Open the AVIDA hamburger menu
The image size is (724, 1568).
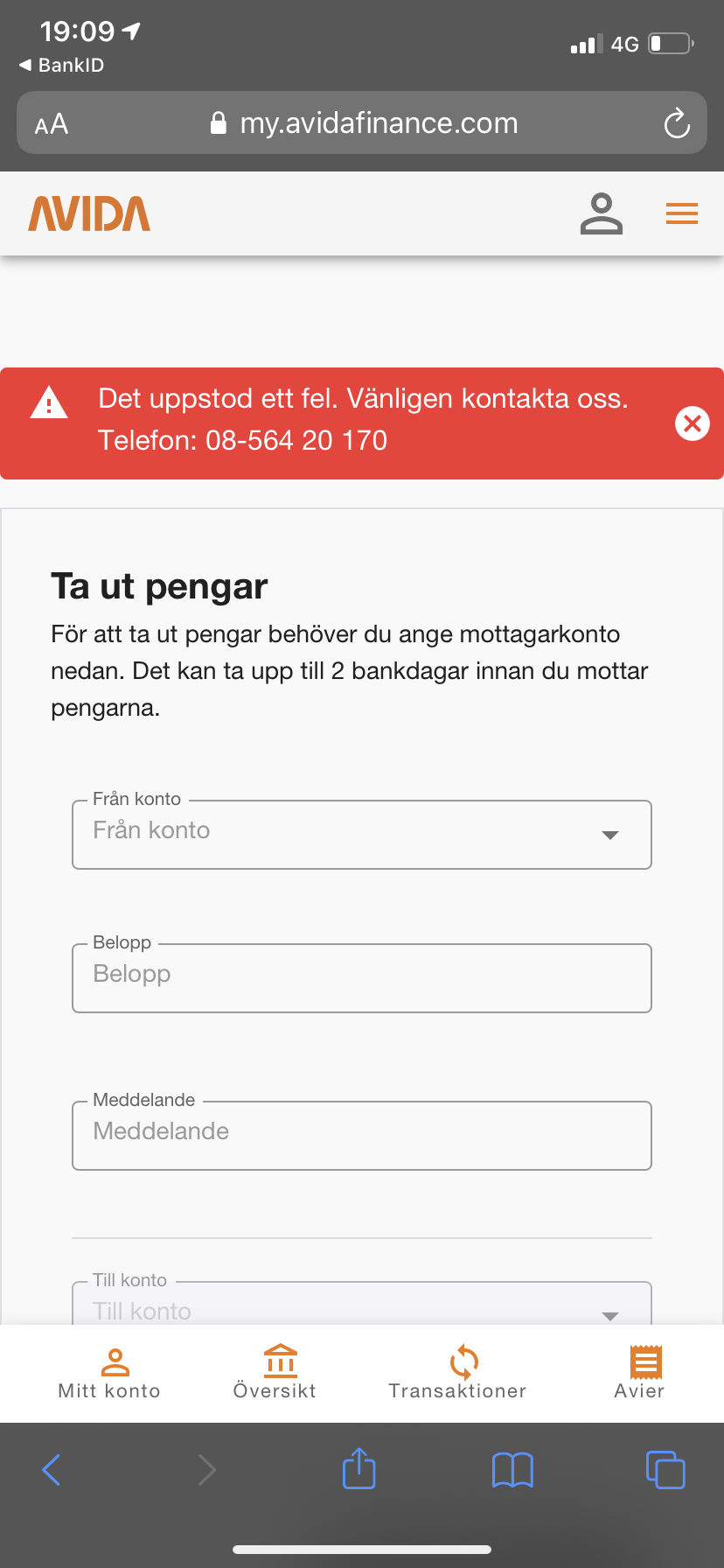(x=682, y=213)
